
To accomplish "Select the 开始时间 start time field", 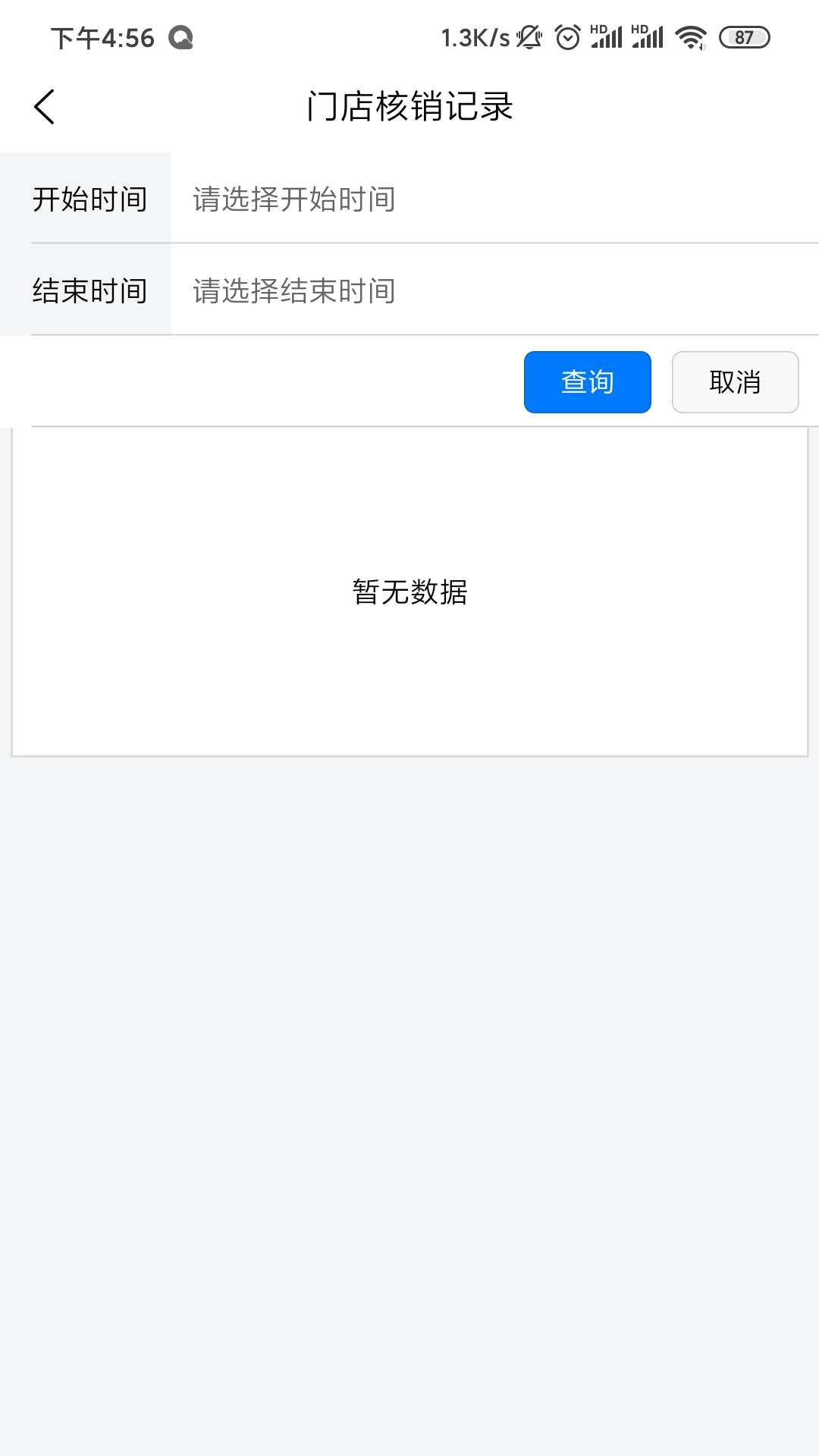I will coord(485,199).
